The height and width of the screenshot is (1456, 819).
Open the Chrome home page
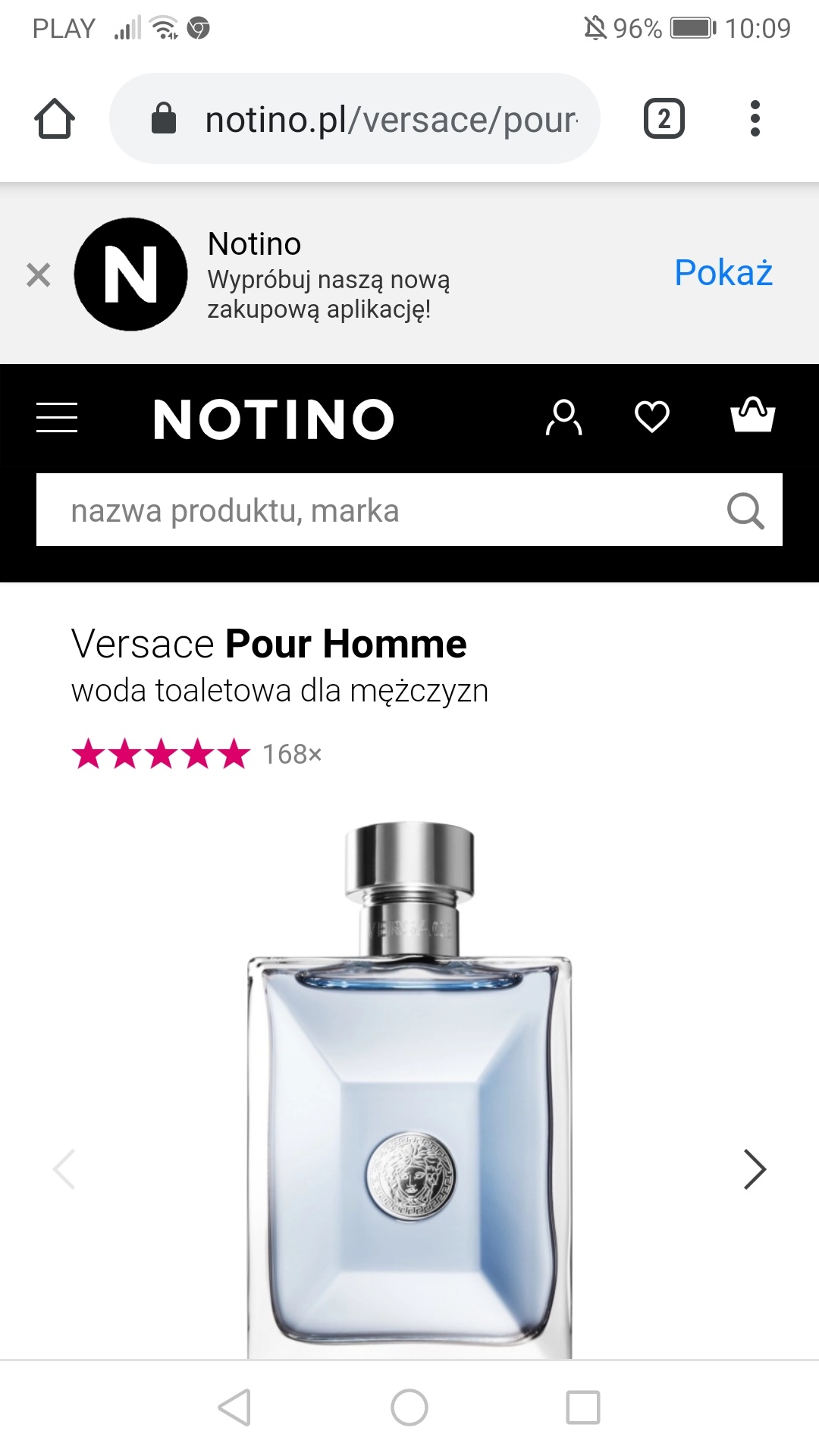coord(55,119)
